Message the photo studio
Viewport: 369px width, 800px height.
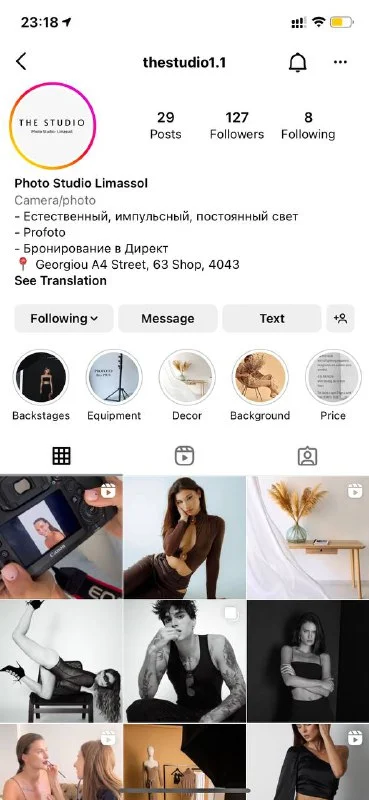point(168,318)
